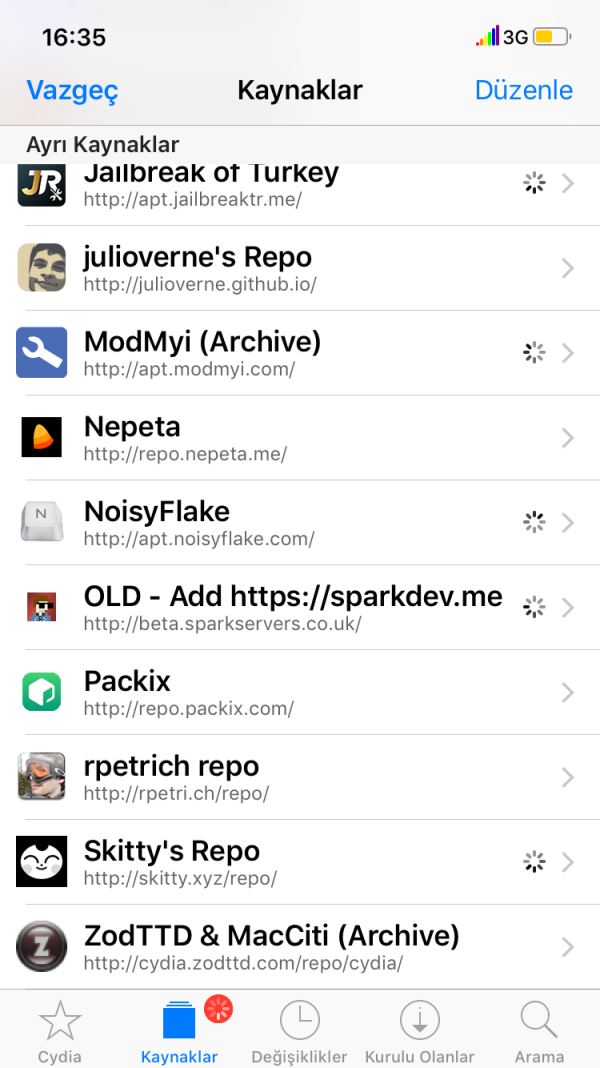Open the ModMyi (Archive) source
600x1068 pixels.
pos(300,353)
